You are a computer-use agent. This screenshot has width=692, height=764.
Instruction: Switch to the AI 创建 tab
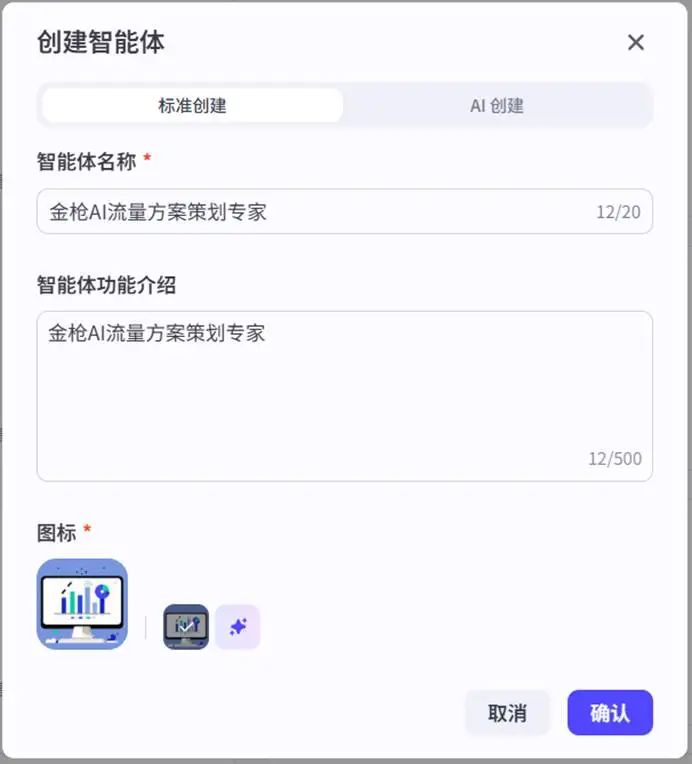(x=497, y=105)
